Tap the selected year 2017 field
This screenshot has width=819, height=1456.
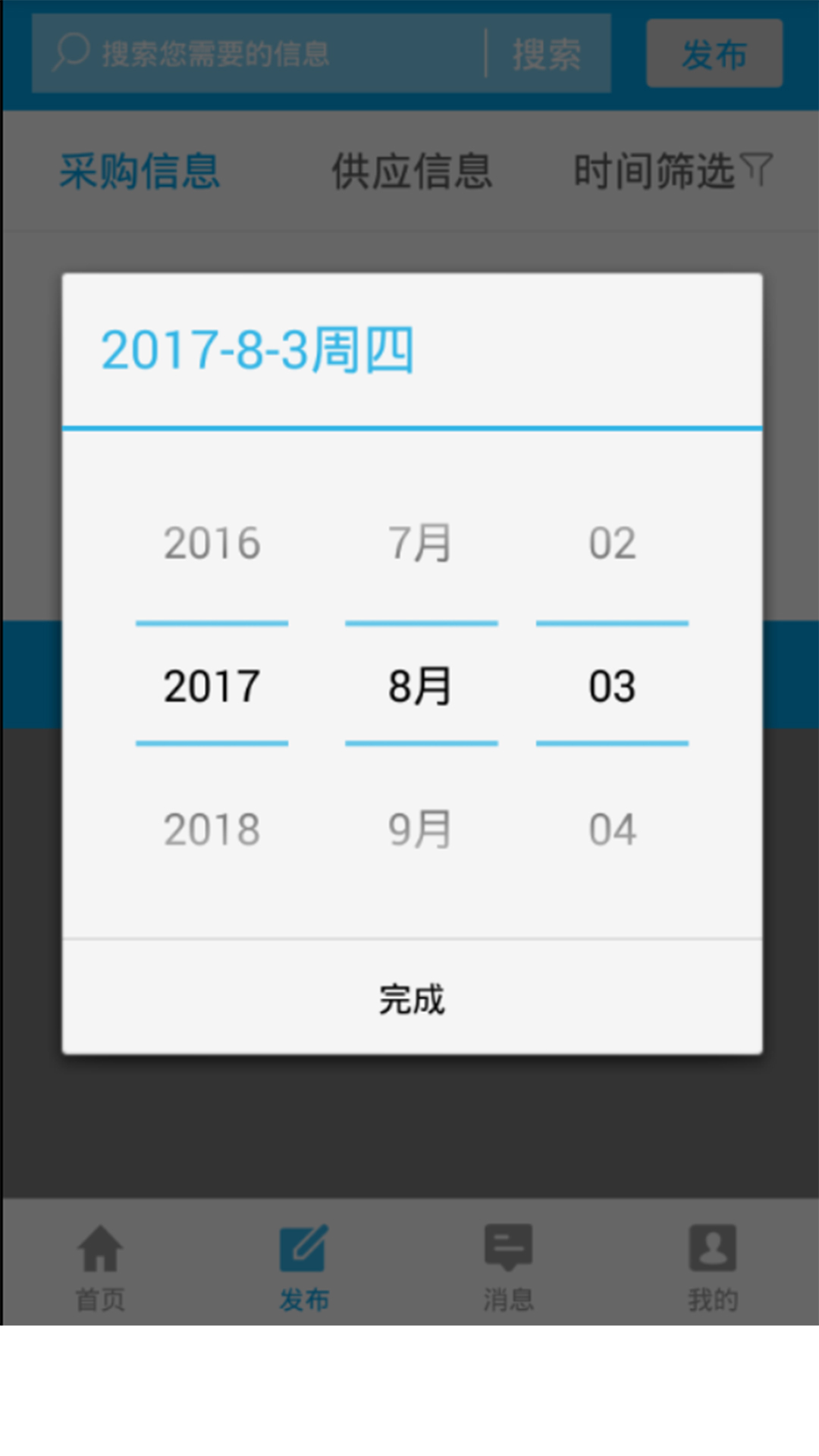click(212, 686)
